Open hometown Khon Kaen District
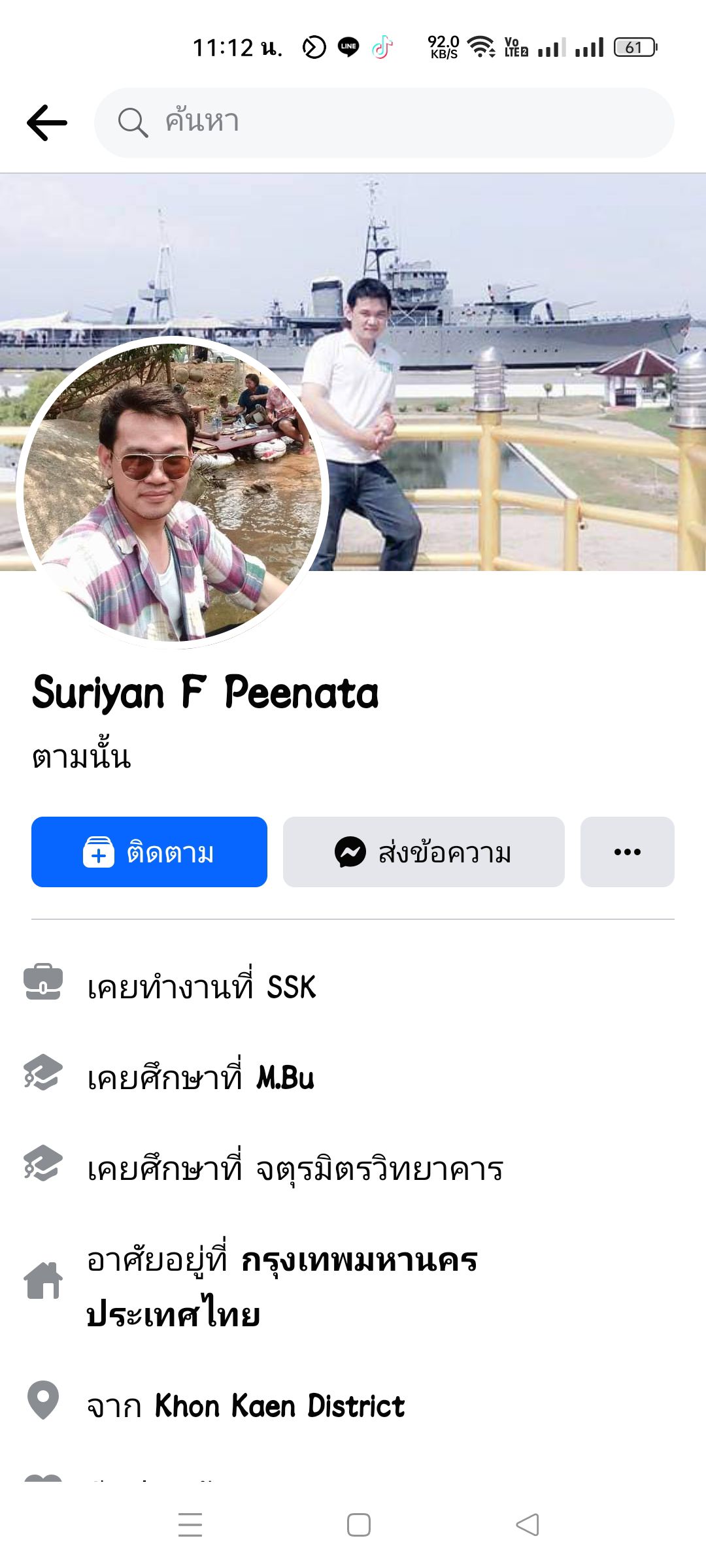Viewport: 706px width, 1568px height. [x=279, y=1406]
